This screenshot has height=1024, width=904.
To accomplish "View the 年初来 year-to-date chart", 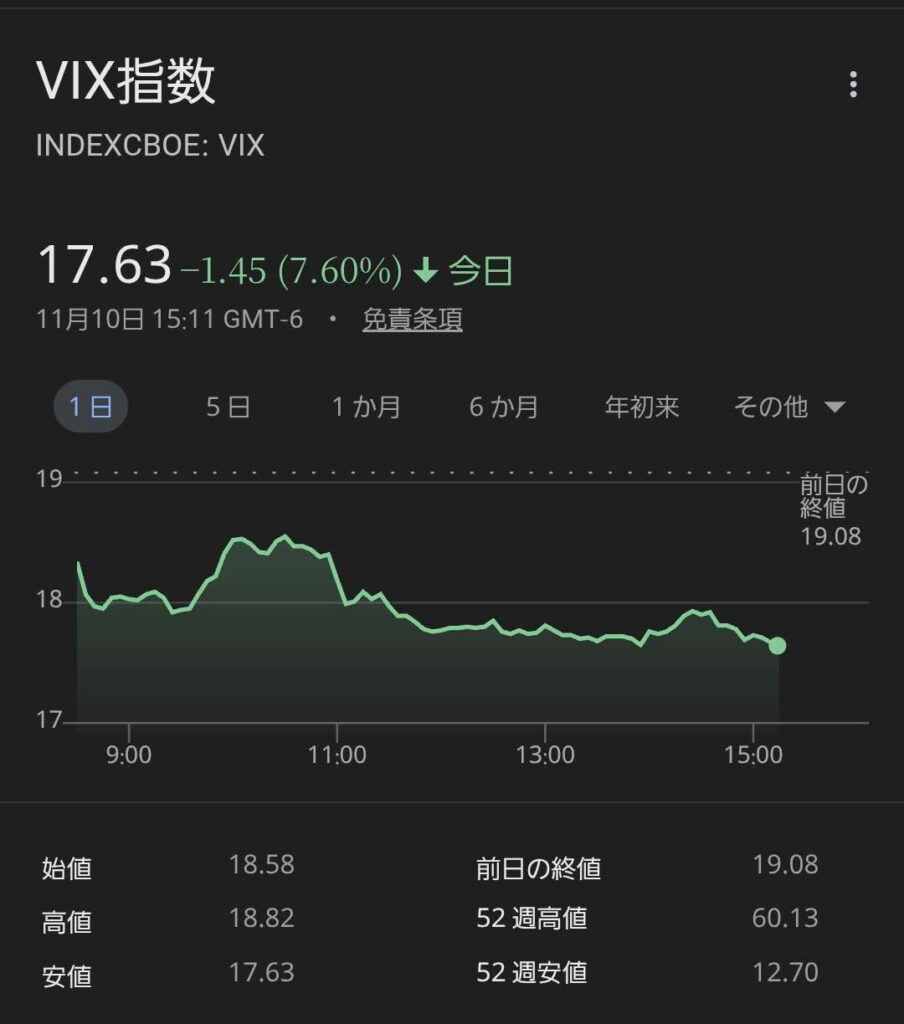I will point(642,407).
